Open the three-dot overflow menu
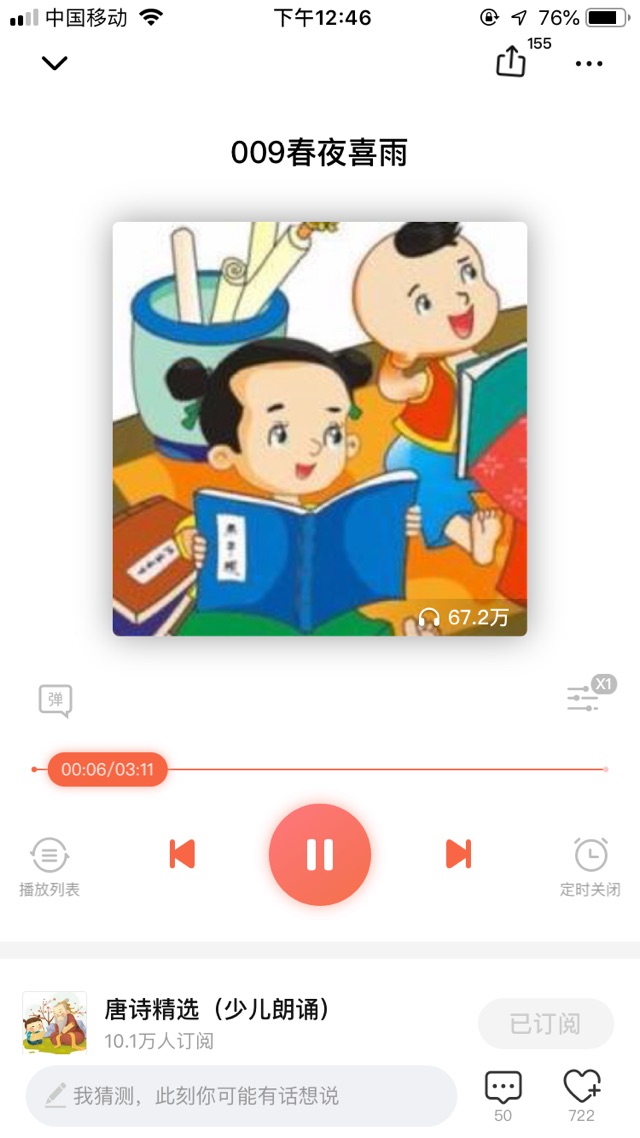 coord(588,64)
